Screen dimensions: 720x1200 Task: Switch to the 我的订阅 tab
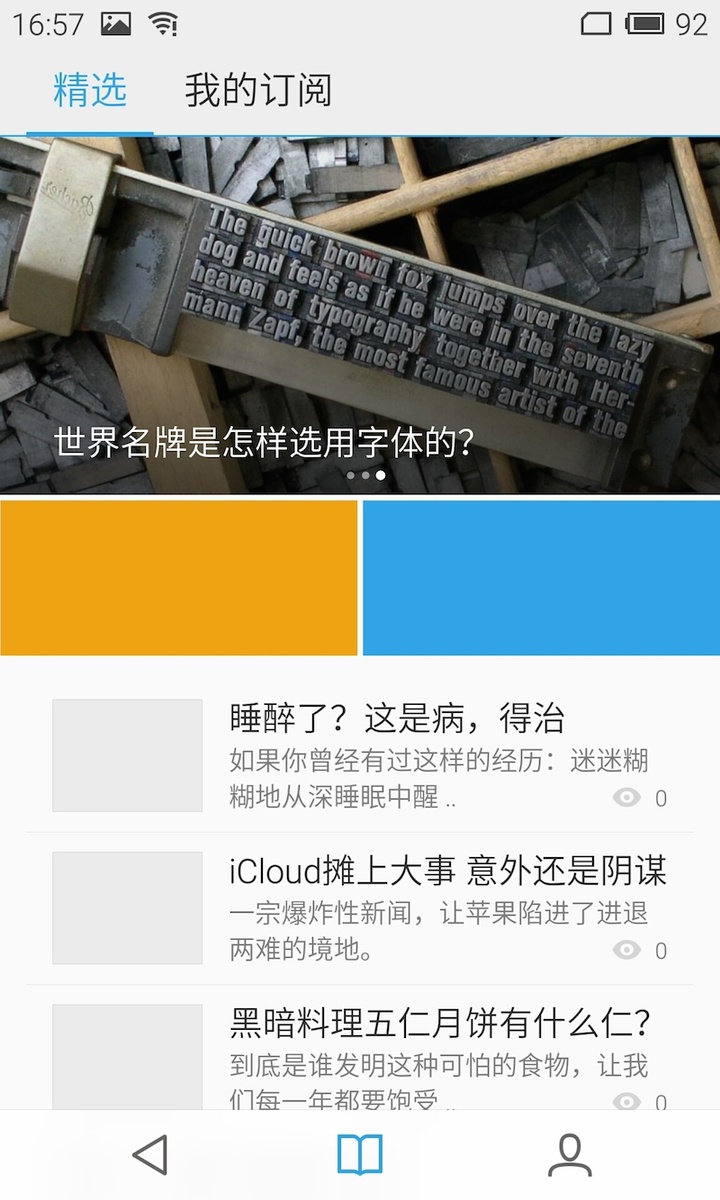[258, 91]
